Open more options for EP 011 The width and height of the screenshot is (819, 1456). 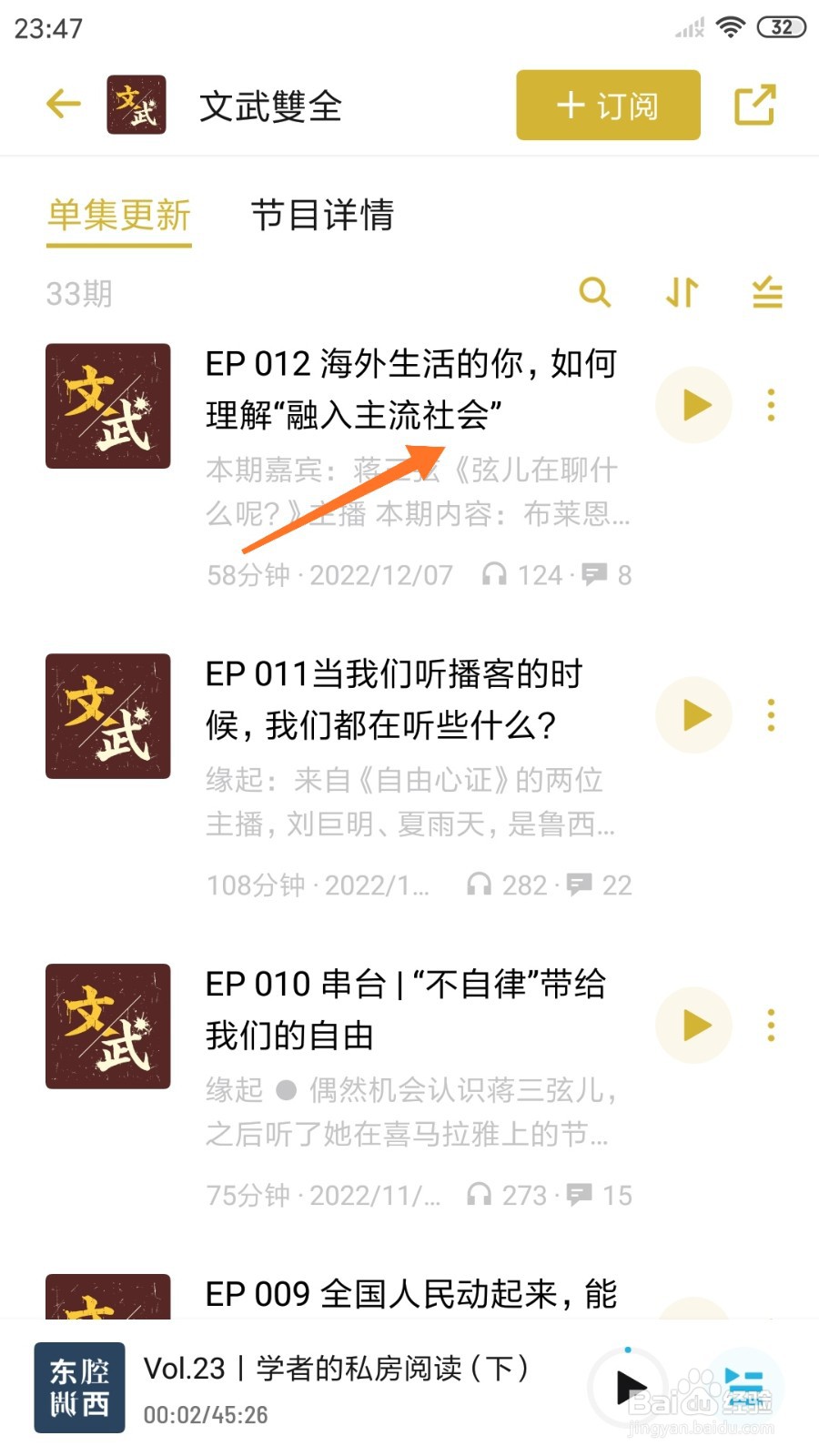pos(771,715)
